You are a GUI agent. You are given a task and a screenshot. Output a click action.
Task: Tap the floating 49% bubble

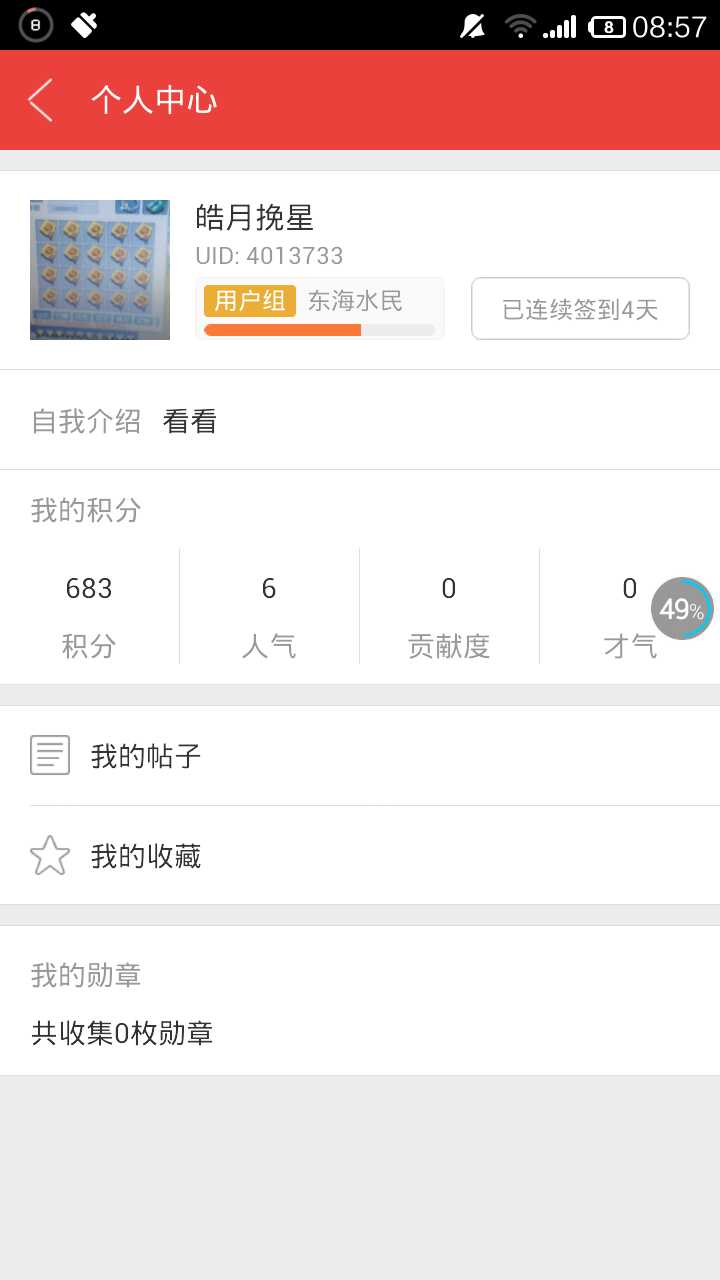click(x=682, y=608)
